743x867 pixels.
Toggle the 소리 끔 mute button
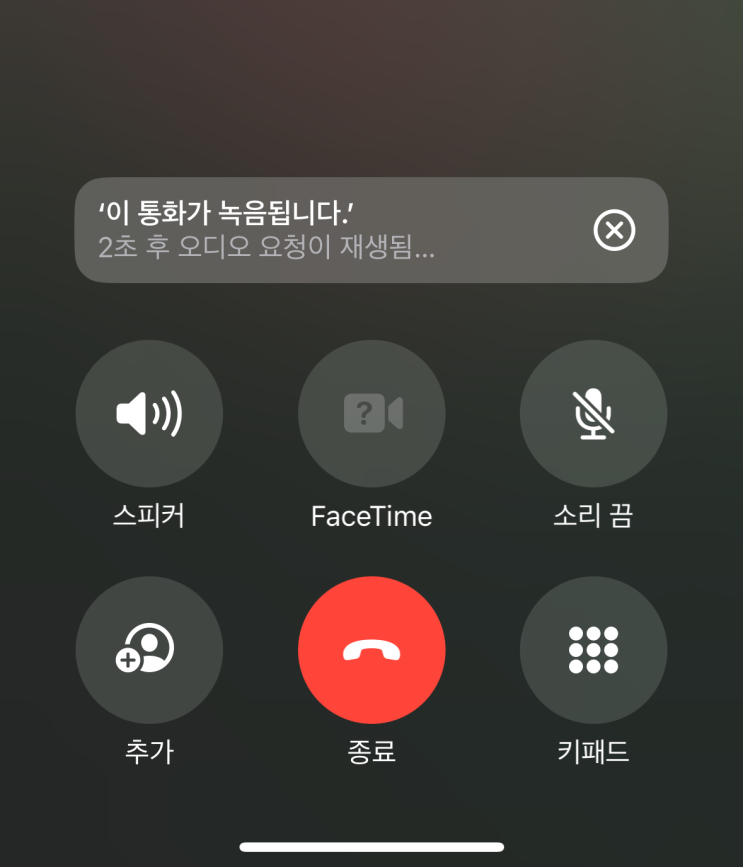click(x=593, y=413)
